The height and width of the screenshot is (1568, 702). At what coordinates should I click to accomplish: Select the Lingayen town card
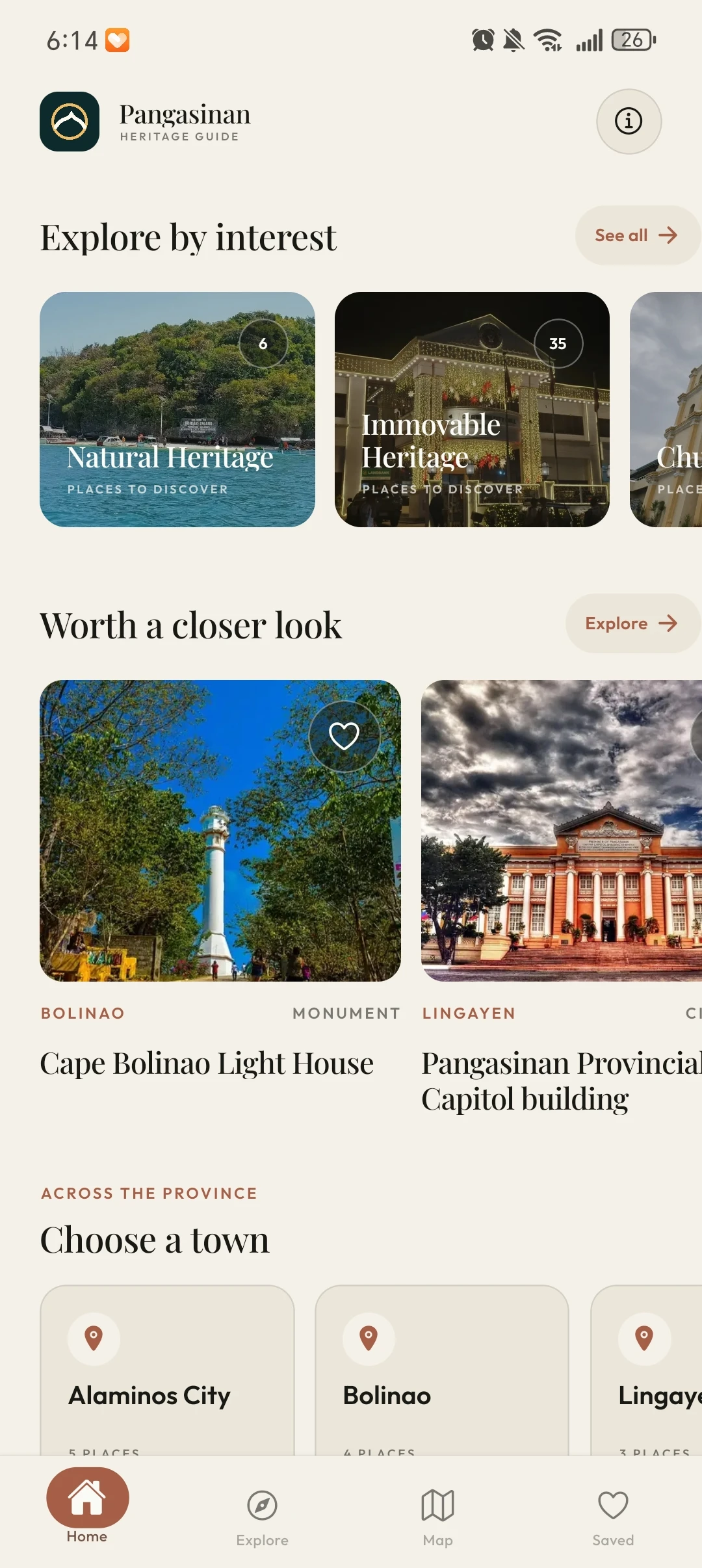(x=647, y=1370)
